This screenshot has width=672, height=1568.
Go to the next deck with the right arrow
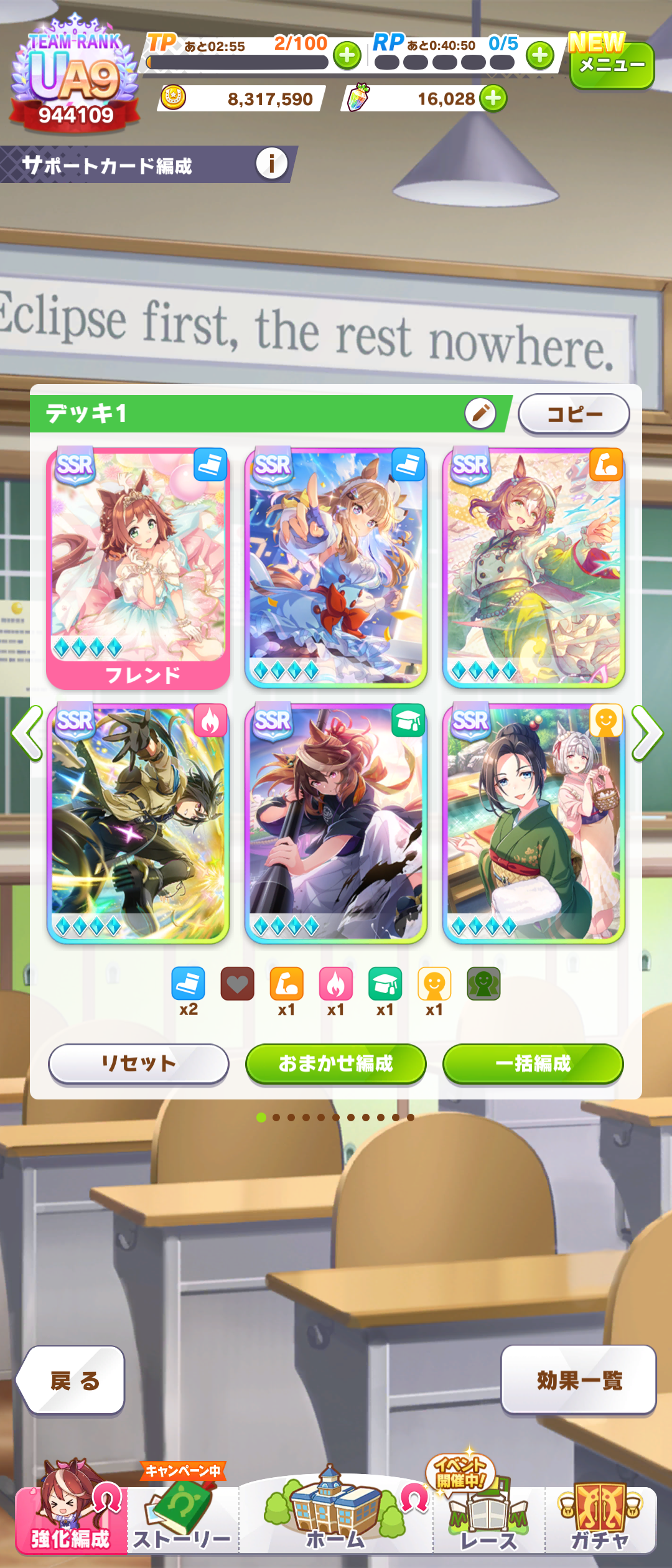pyautogui.click(x=647, y=733)
